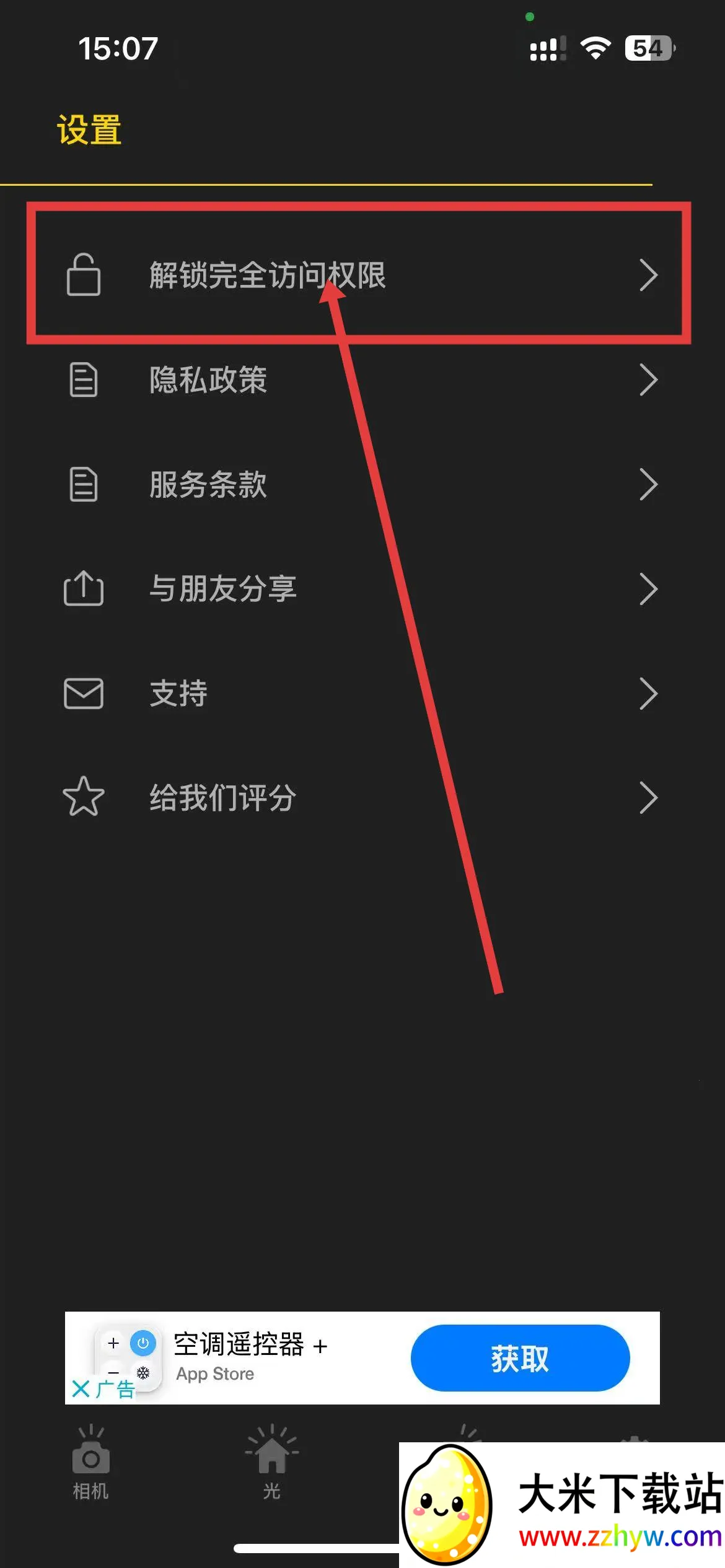Screen dimensions: 725x1568
Task: Open 隐私政策 using its right arrow
Action: click(648, 380)
